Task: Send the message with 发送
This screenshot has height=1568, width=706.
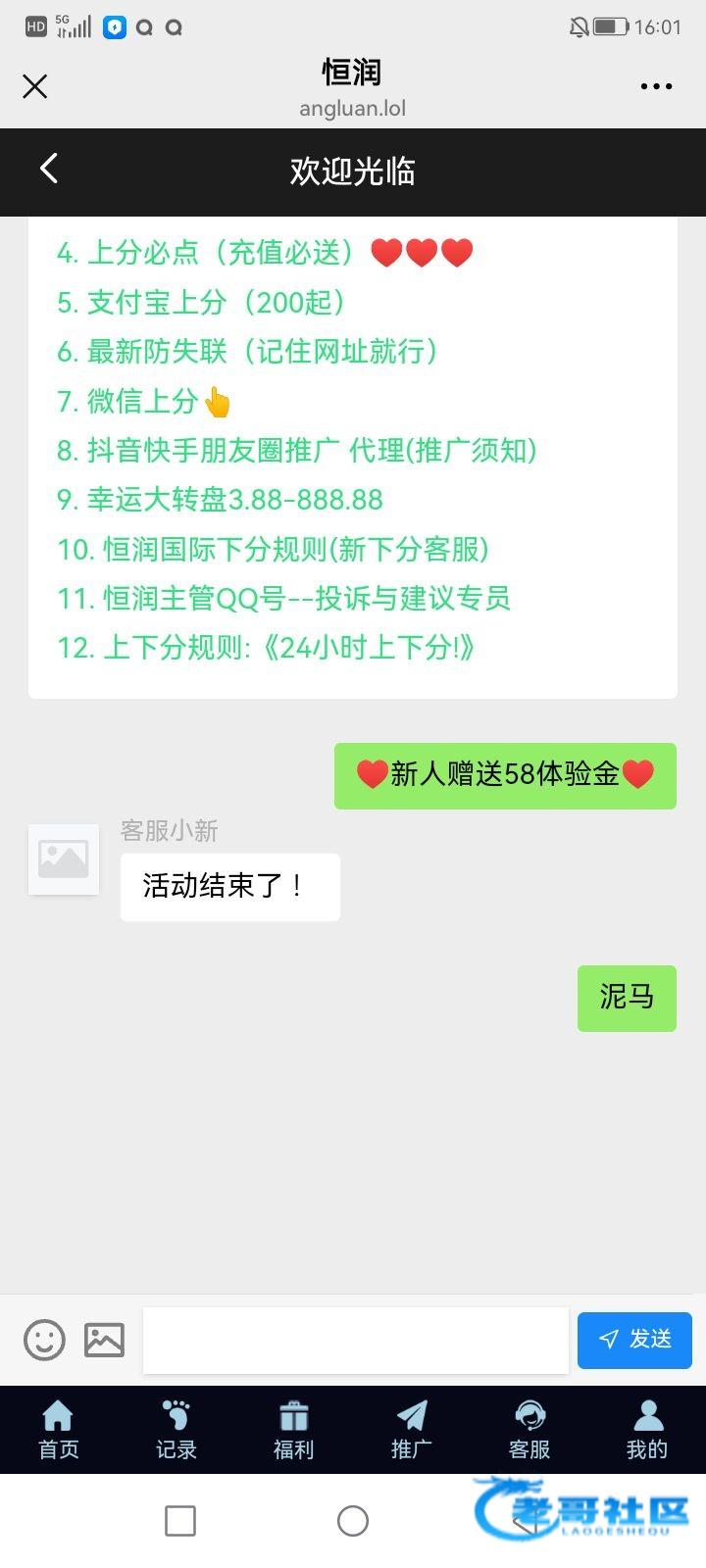Action: point(634,1340)
